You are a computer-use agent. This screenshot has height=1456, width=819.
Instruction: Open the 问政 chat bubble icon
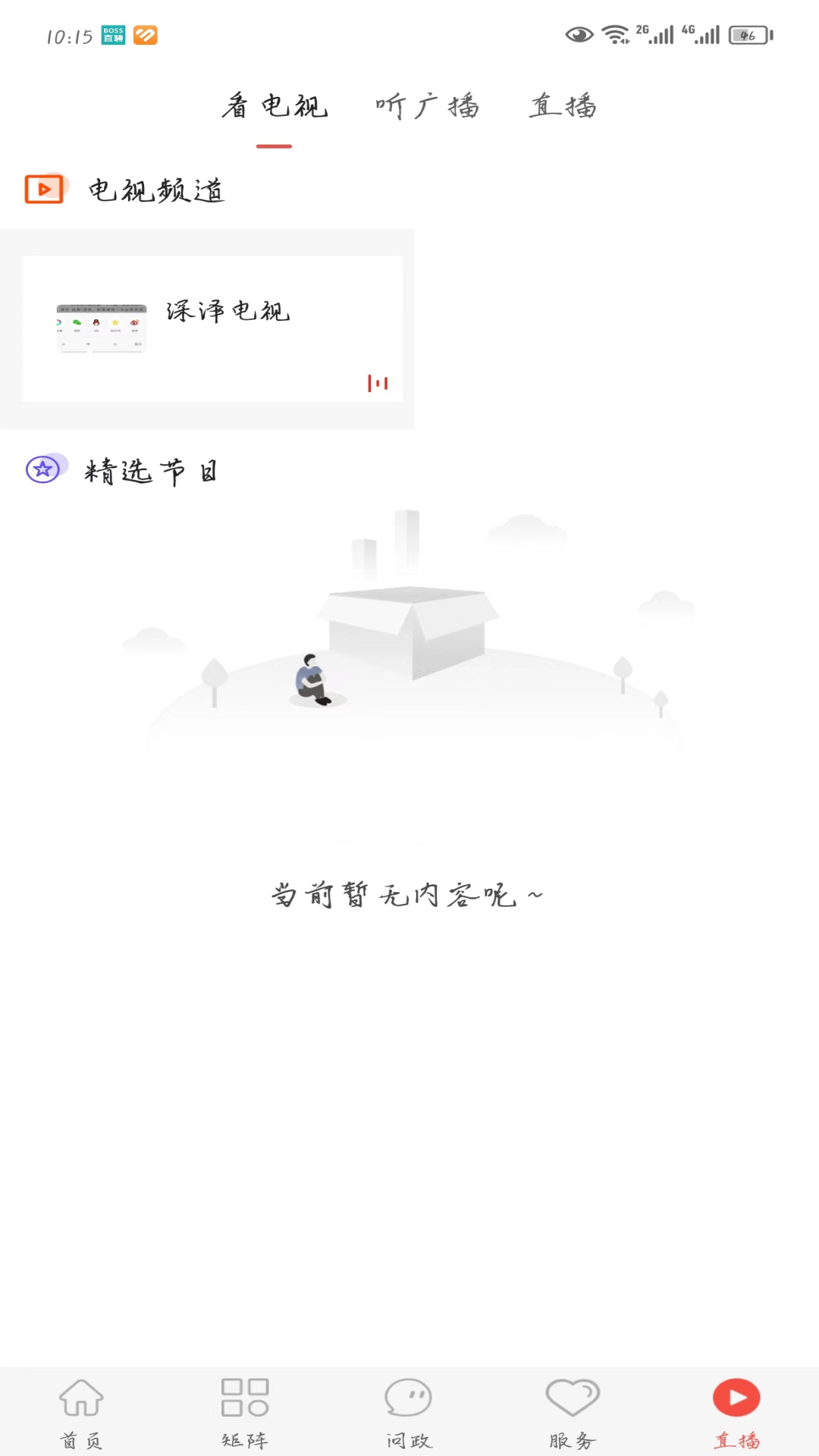[x=409, y=1399]
